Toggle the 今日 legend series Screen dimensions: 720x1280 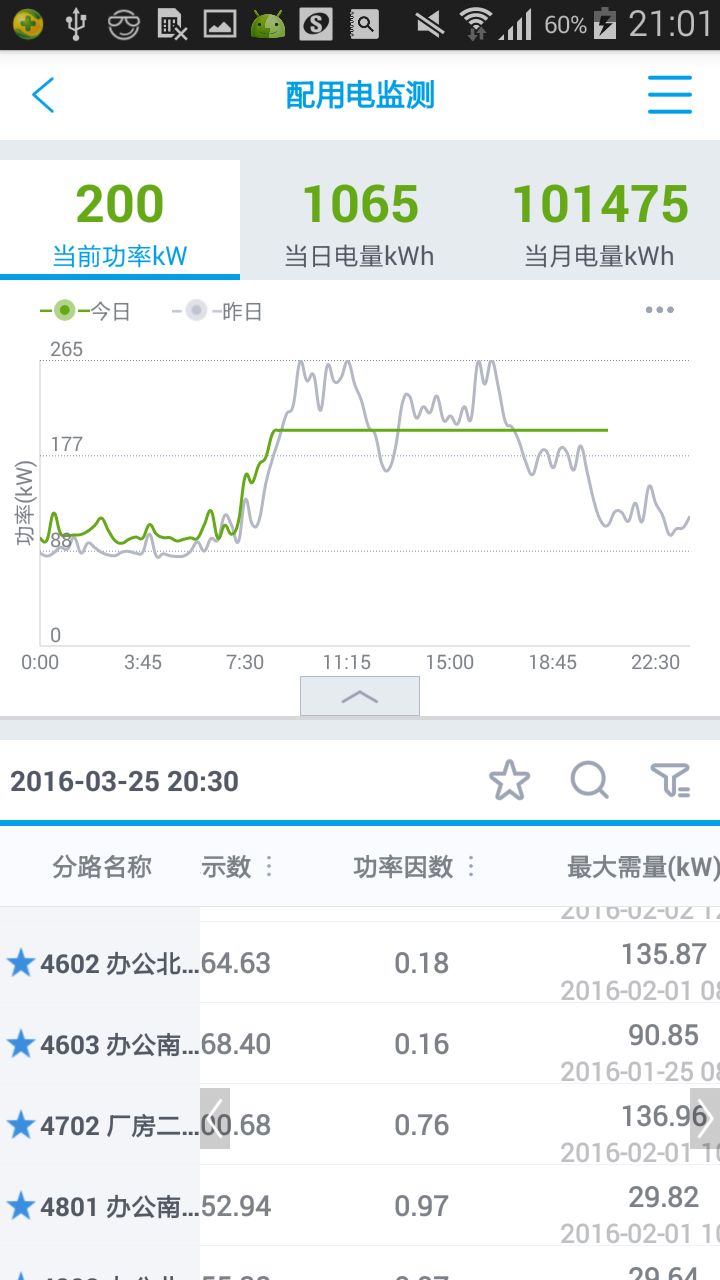[86, 311]
